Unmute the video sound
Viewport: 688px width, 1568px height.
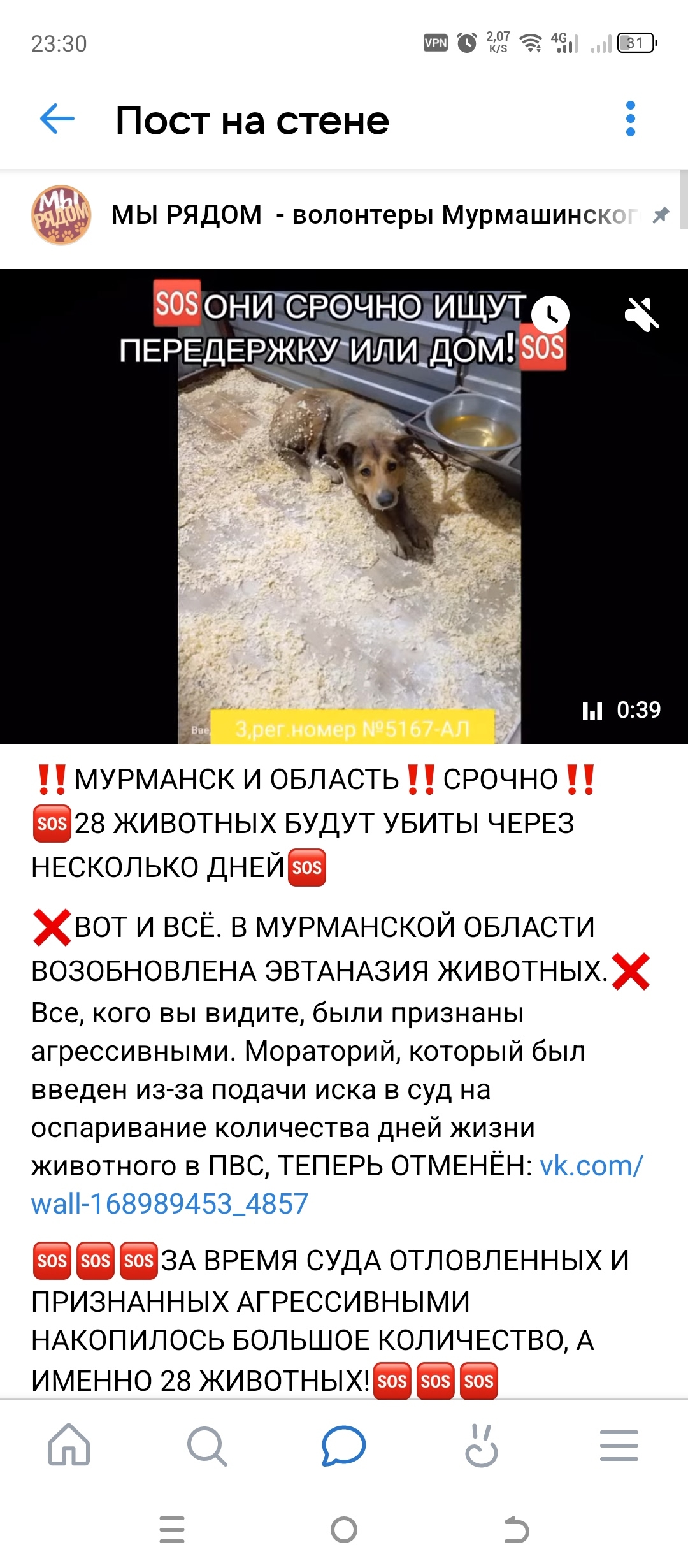point(641,314)
